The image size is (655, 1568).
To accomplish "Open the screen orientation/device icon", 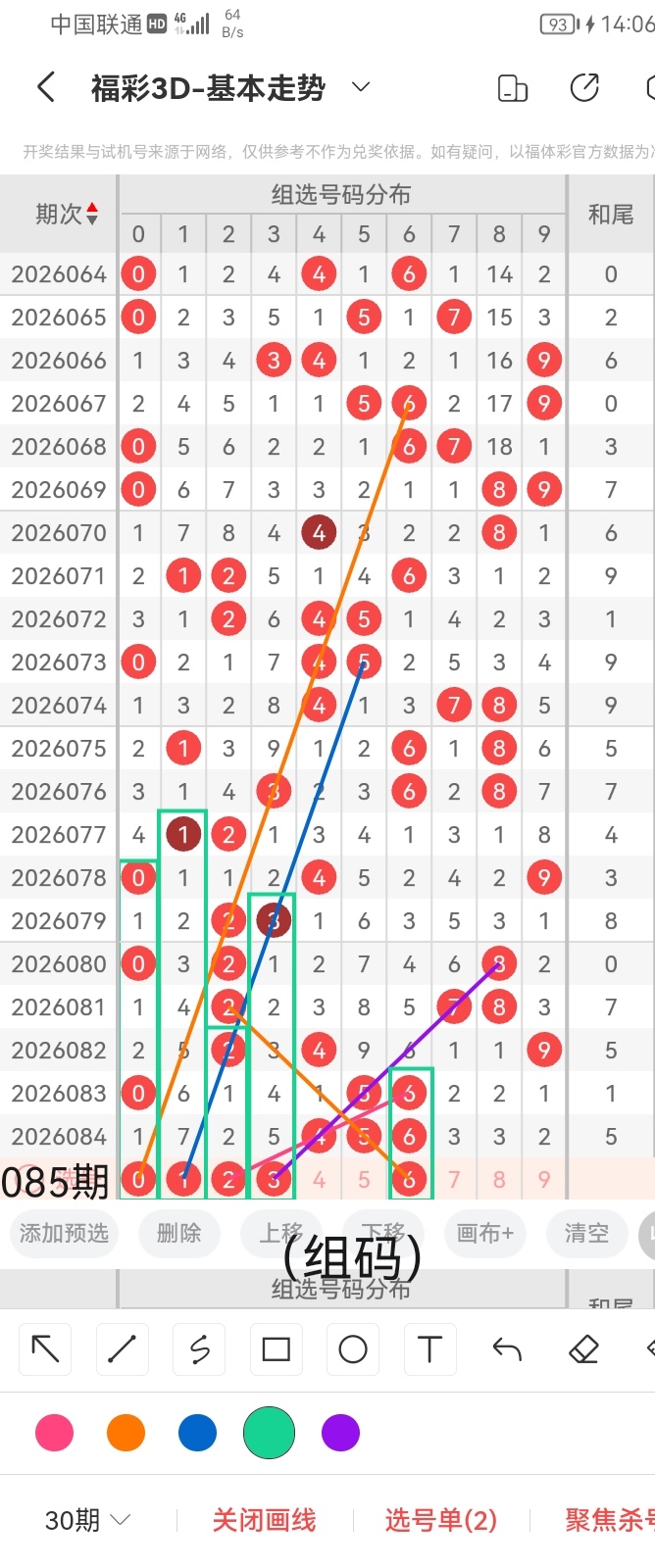I will pos(513,88).
